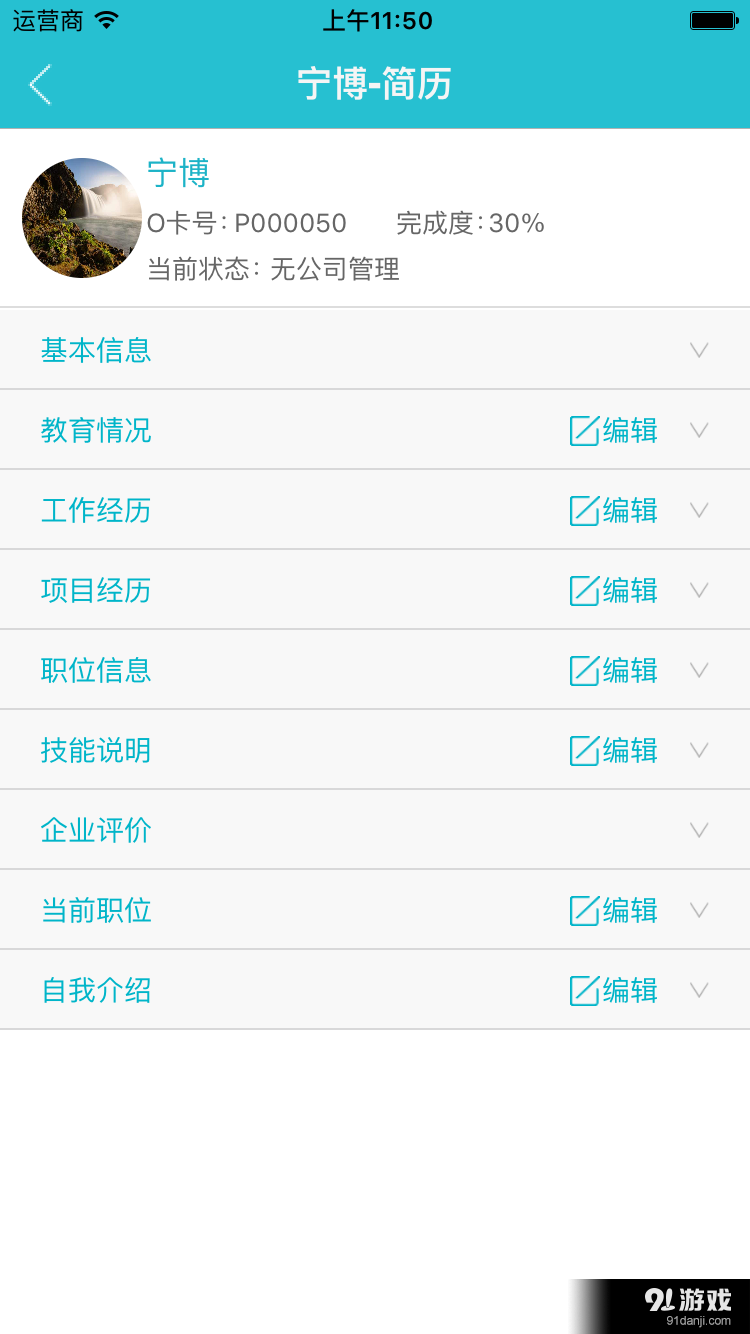Click the 宁博 username text
The image size is (750, 1334).
tap(178, 174)
